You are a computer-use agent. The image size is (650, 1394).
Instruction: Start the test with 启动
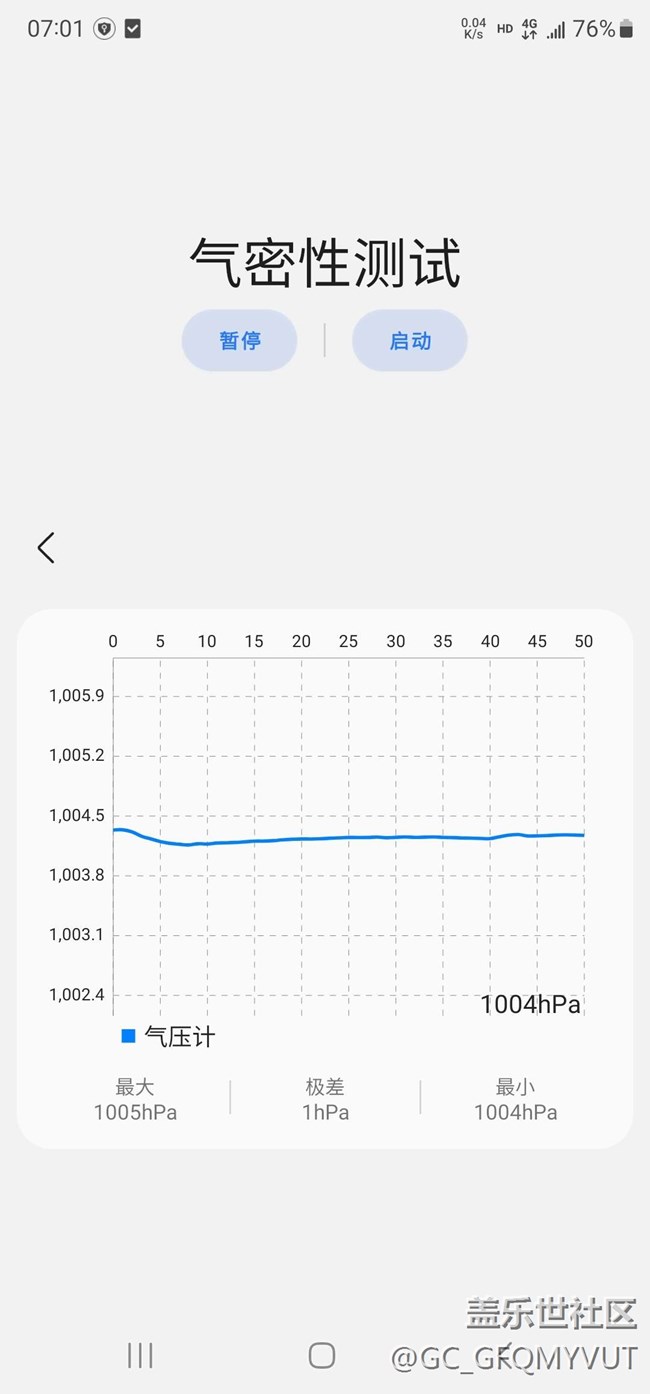409,341
